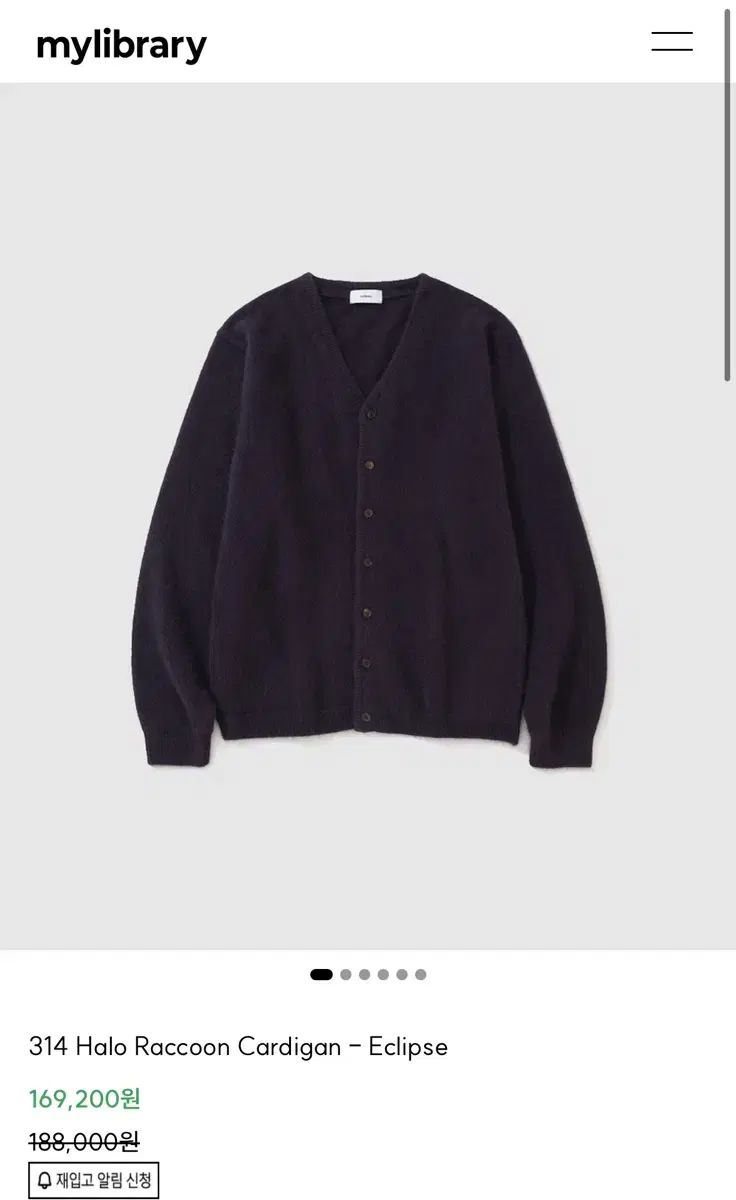The image size is (736, 1200).
Task: Open the Halo Raccoon Cardigan product image
Action: coord(368,515)
